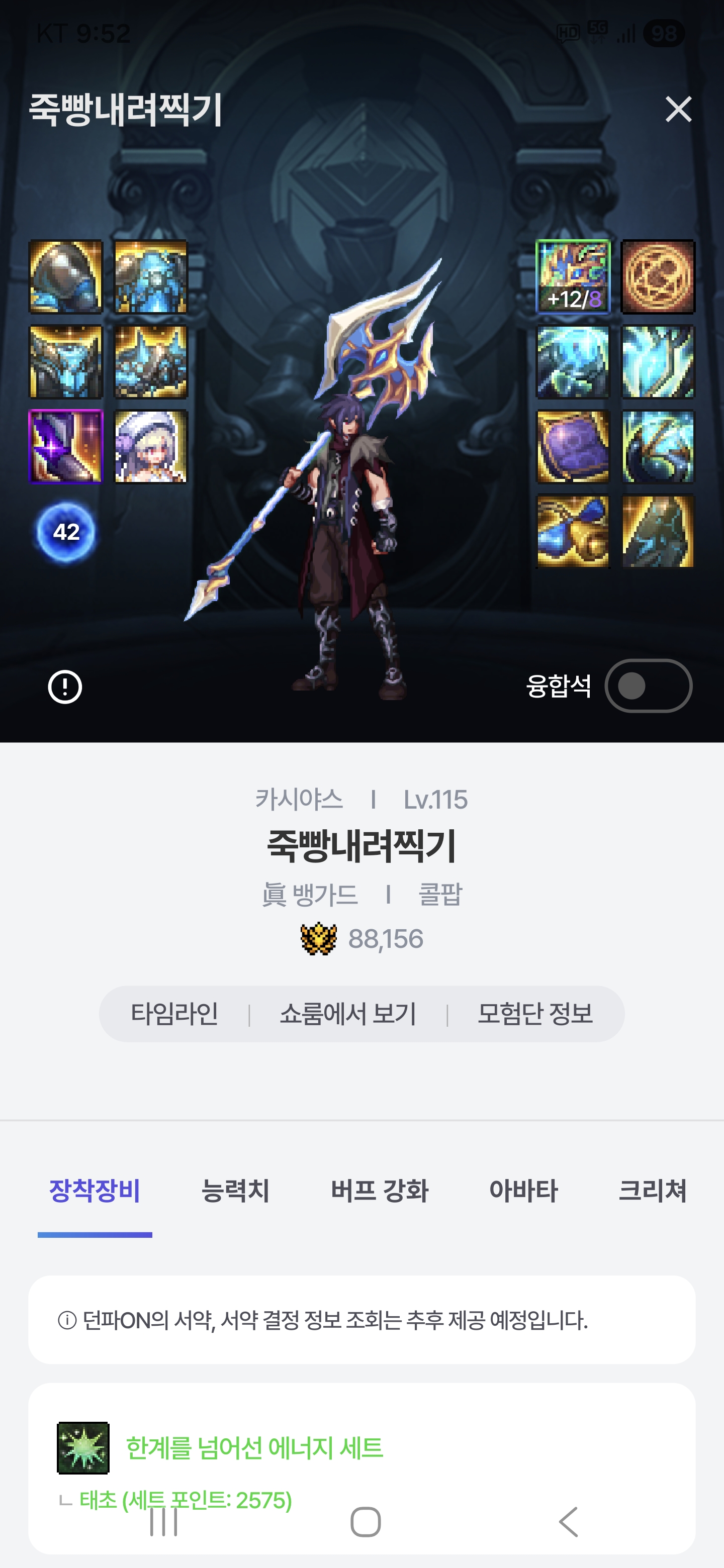Tap the orange rune circle slot

tap(658, 277)
